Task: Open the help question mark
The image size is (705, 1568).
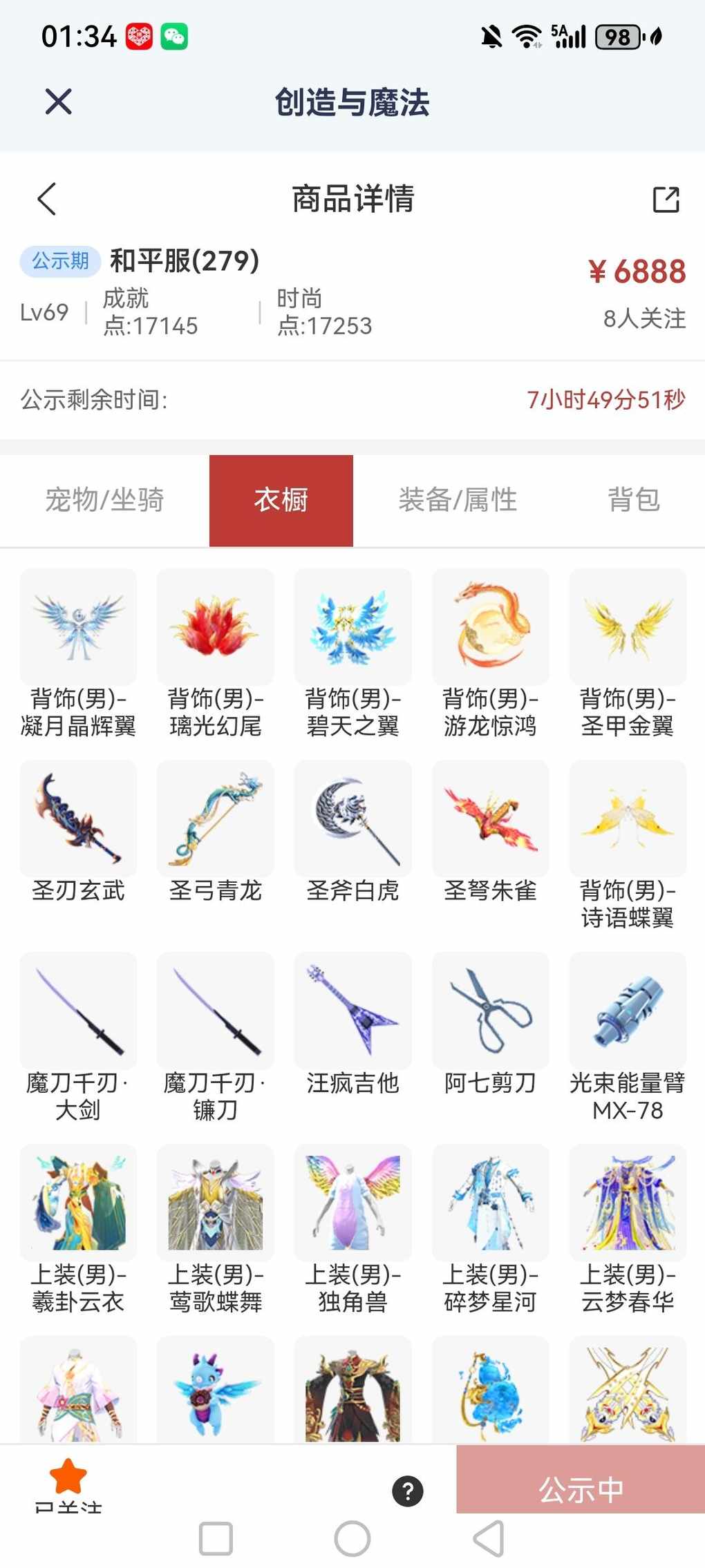Action: (408, 1491)
